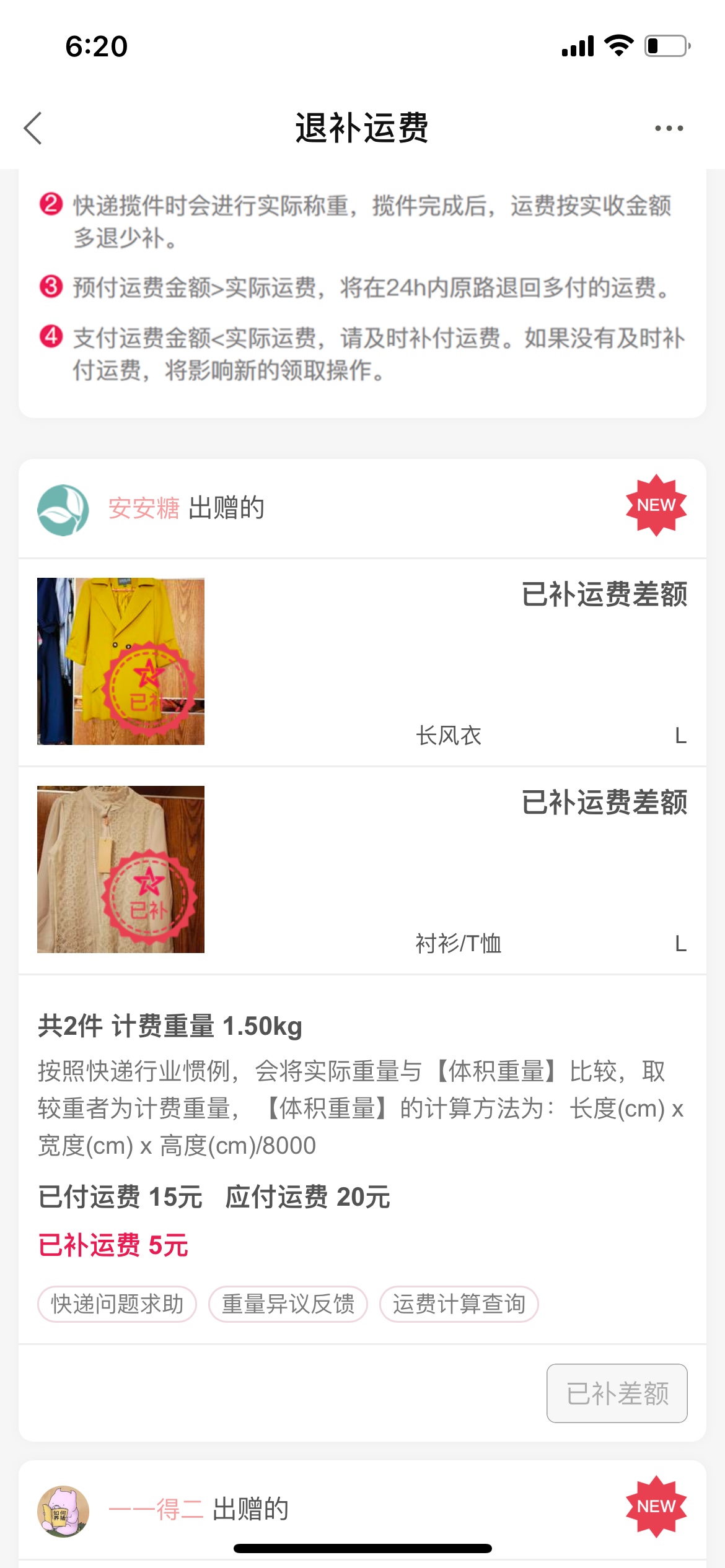
Task: Select the 重量异议反馈 chip
Action: pyautogui.click(x=288, y=1304)
